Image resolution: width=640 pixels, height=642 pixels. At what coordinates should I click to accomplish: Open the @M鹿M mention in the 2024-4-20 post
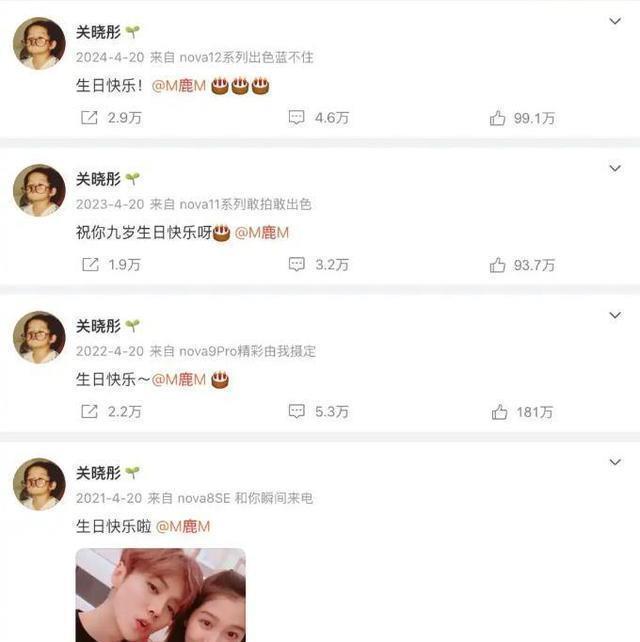[178, 87]
